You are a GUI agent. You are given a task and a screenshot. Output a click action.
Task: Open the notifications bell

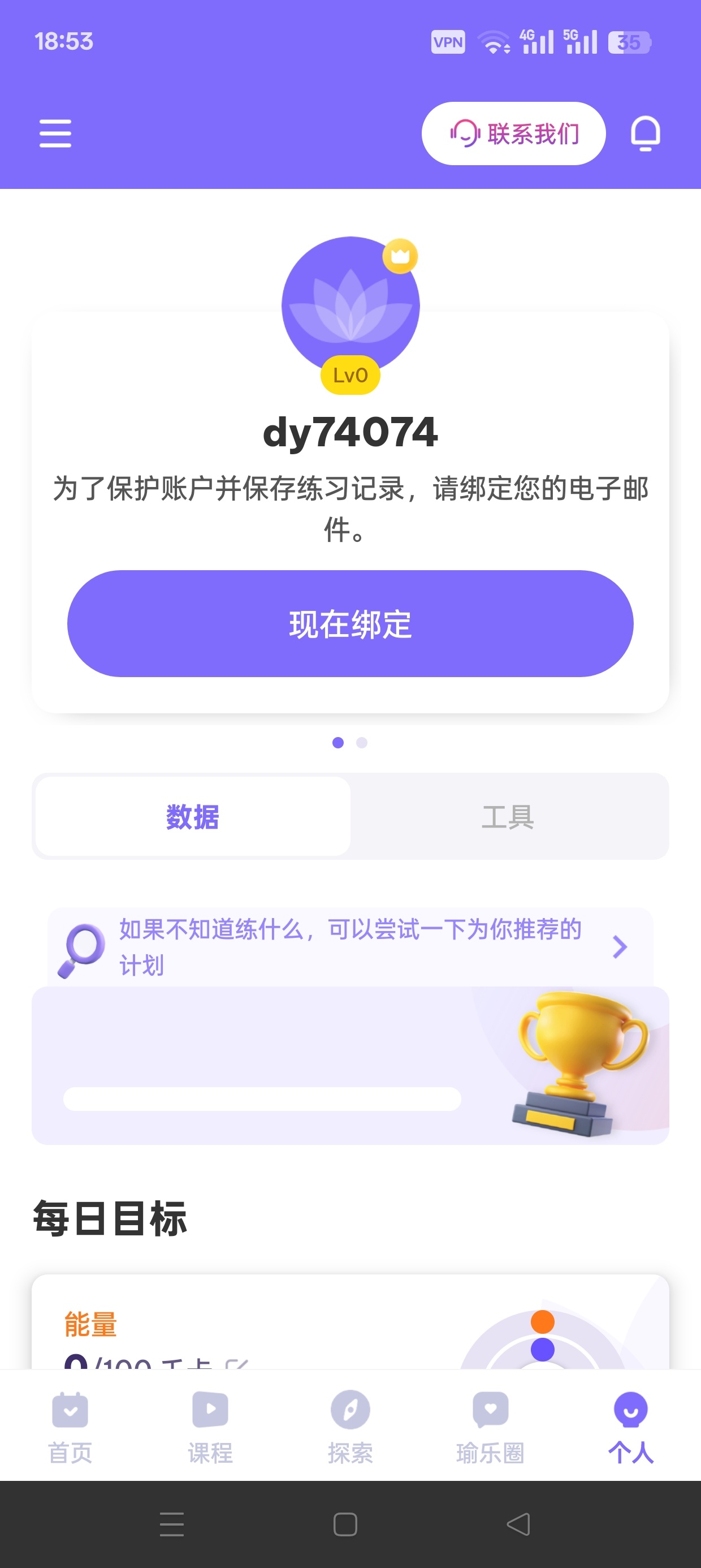[645, 133]
